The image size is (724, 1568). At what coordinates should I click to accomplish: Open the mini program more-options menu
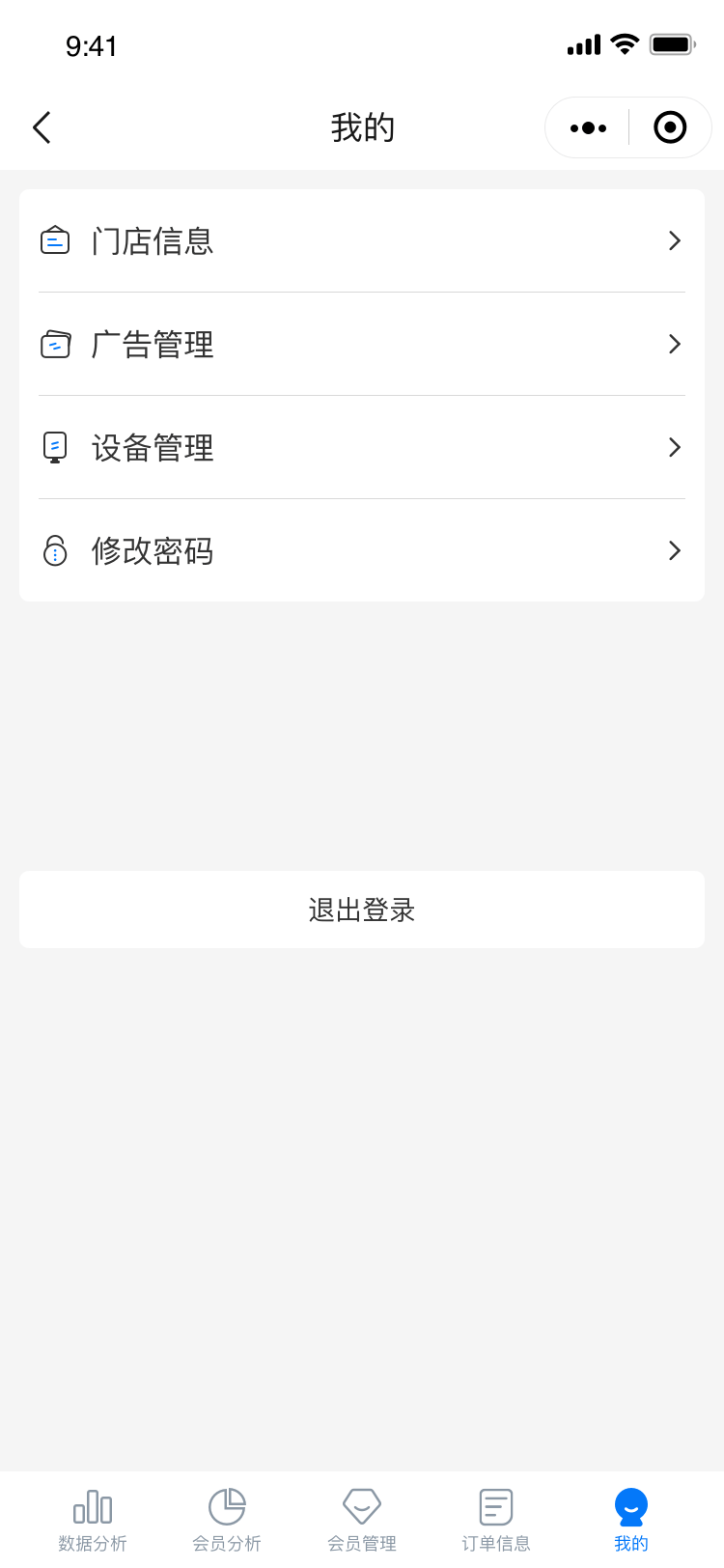[588, 127]
